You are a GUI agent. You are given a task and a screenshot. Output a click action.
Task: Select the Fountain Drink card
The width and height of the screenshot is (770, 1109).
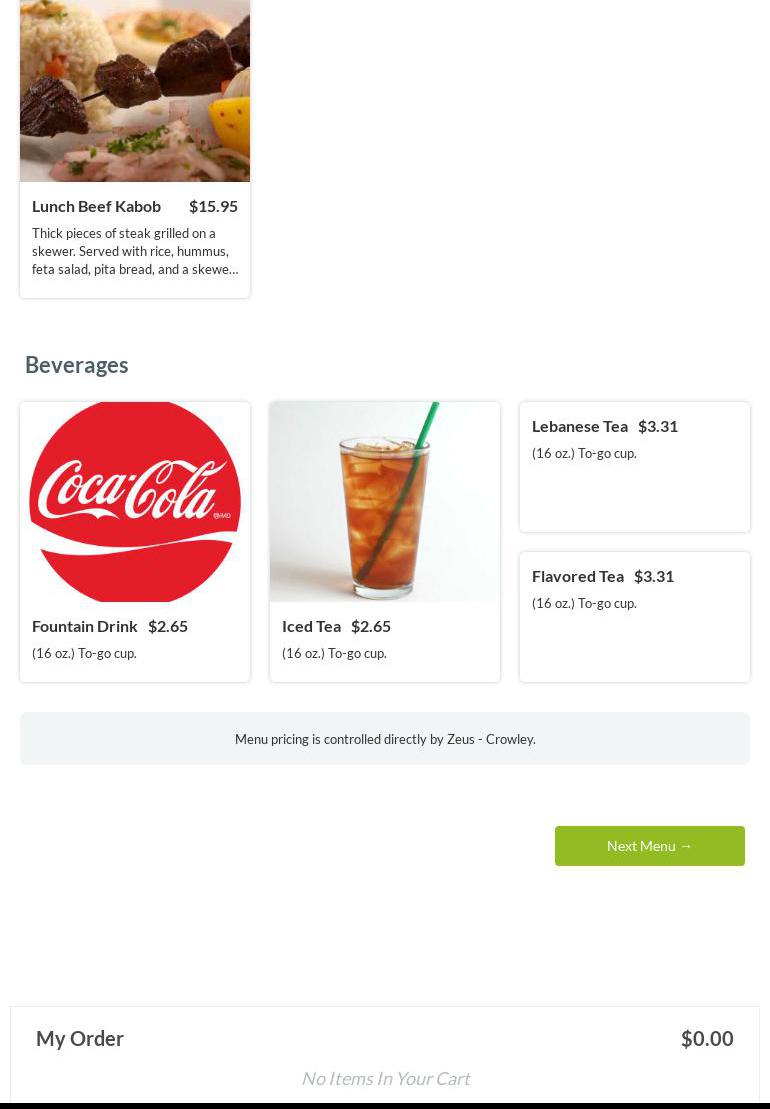pyautogui.click(x=135, y=540)
